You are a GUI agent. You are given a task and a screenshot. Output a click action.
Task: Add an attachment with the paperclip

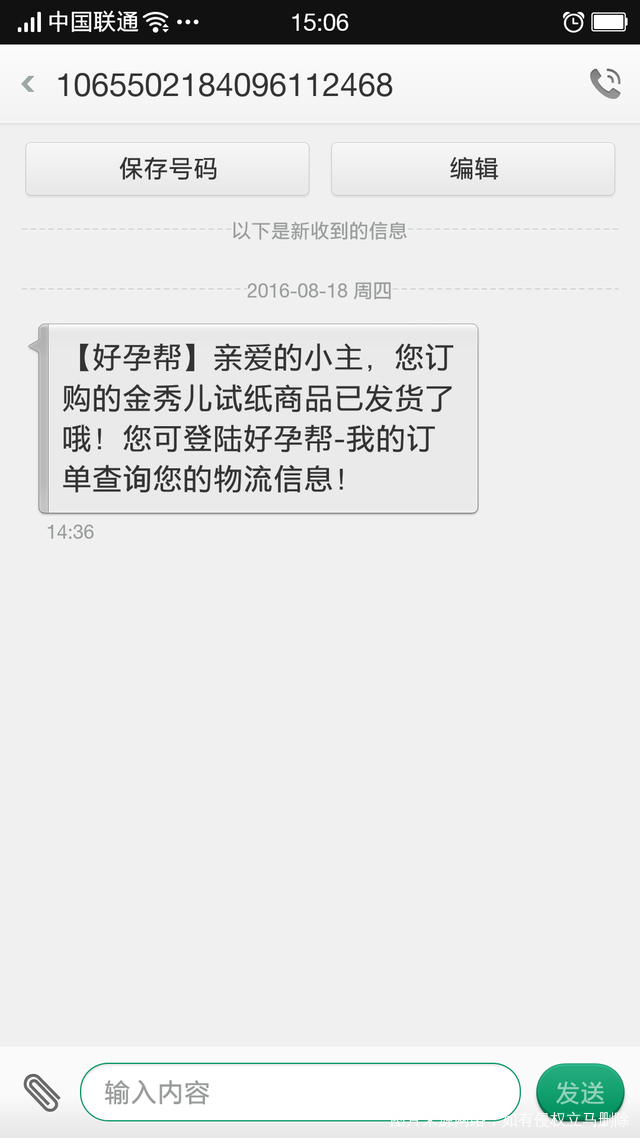pyautogui.click(x=41, y=1092)
